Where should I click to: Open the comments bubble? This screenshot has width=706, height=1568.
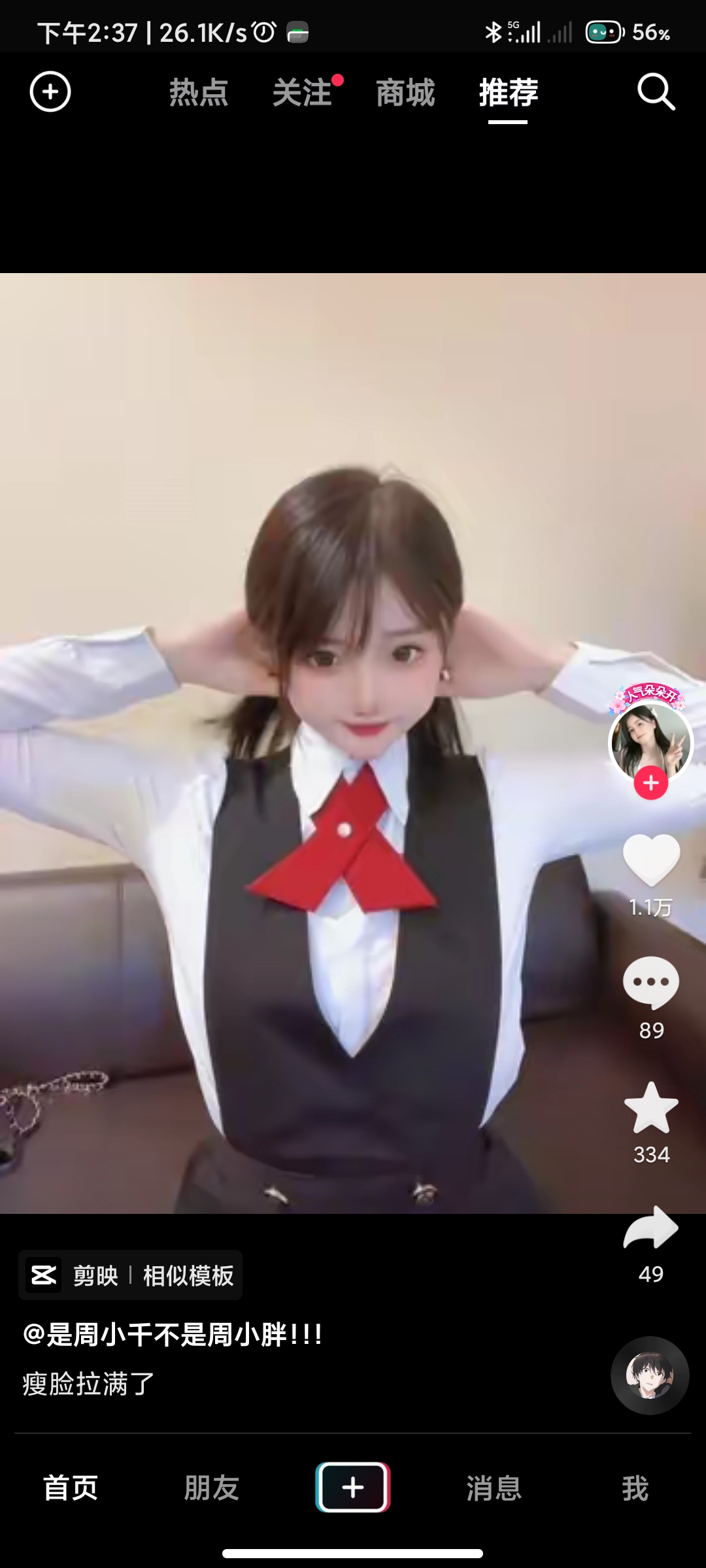(651, 983)
